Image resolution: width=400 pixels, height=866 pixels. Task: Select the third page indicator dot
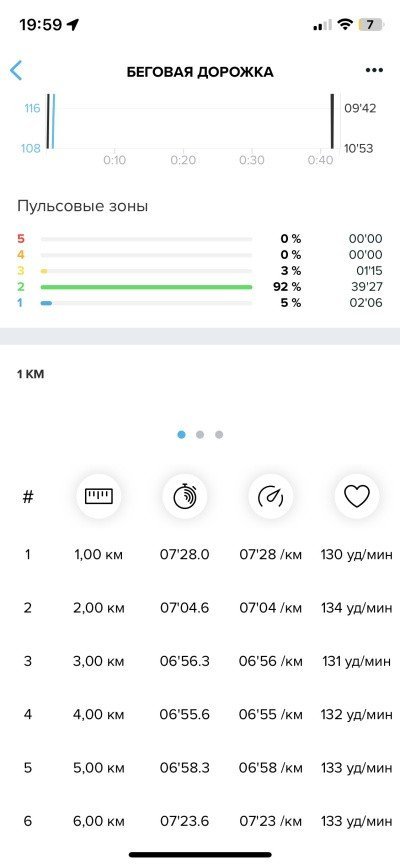click(219, 435)
